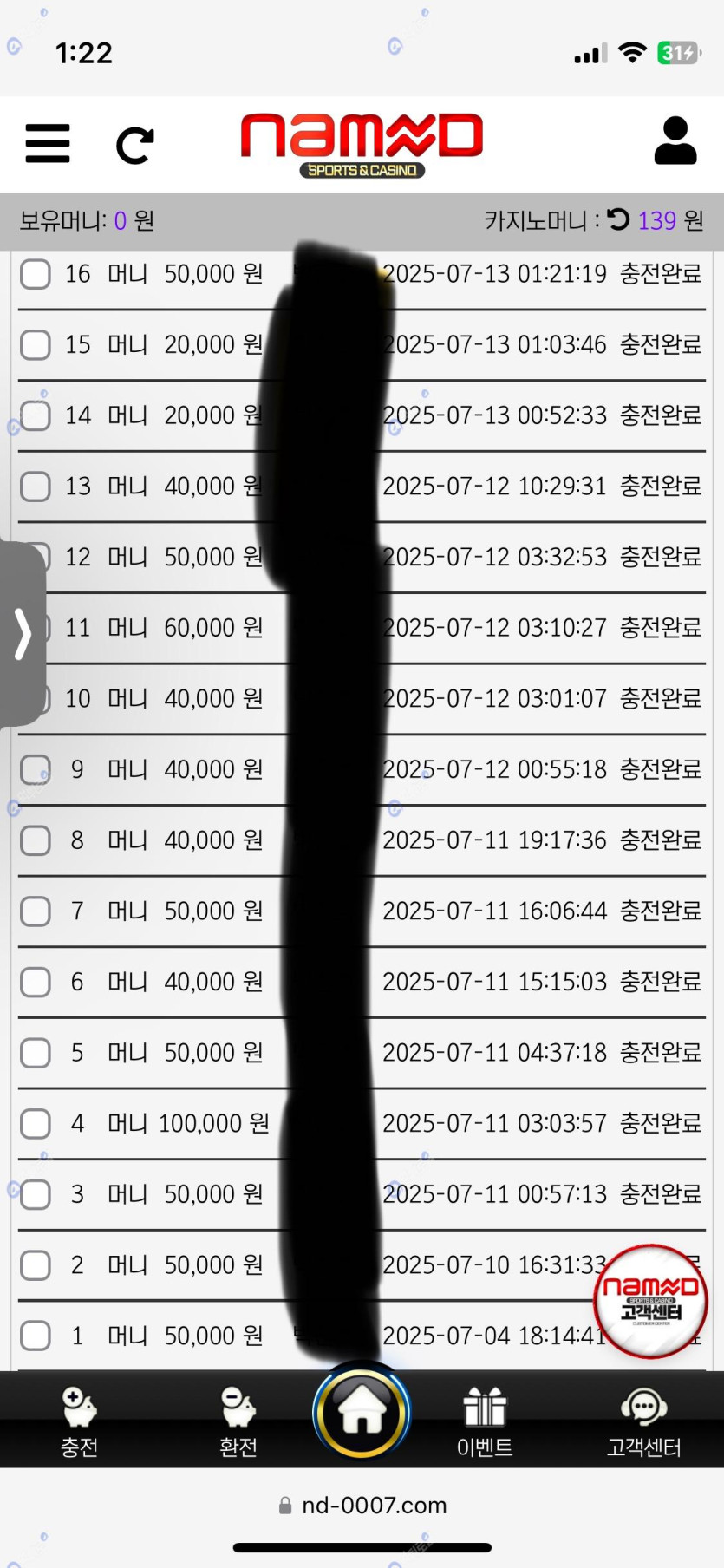Mark the checkbox for row 7
The height and width of the screenshot is (1568, 724).
(x=36, y=911)
